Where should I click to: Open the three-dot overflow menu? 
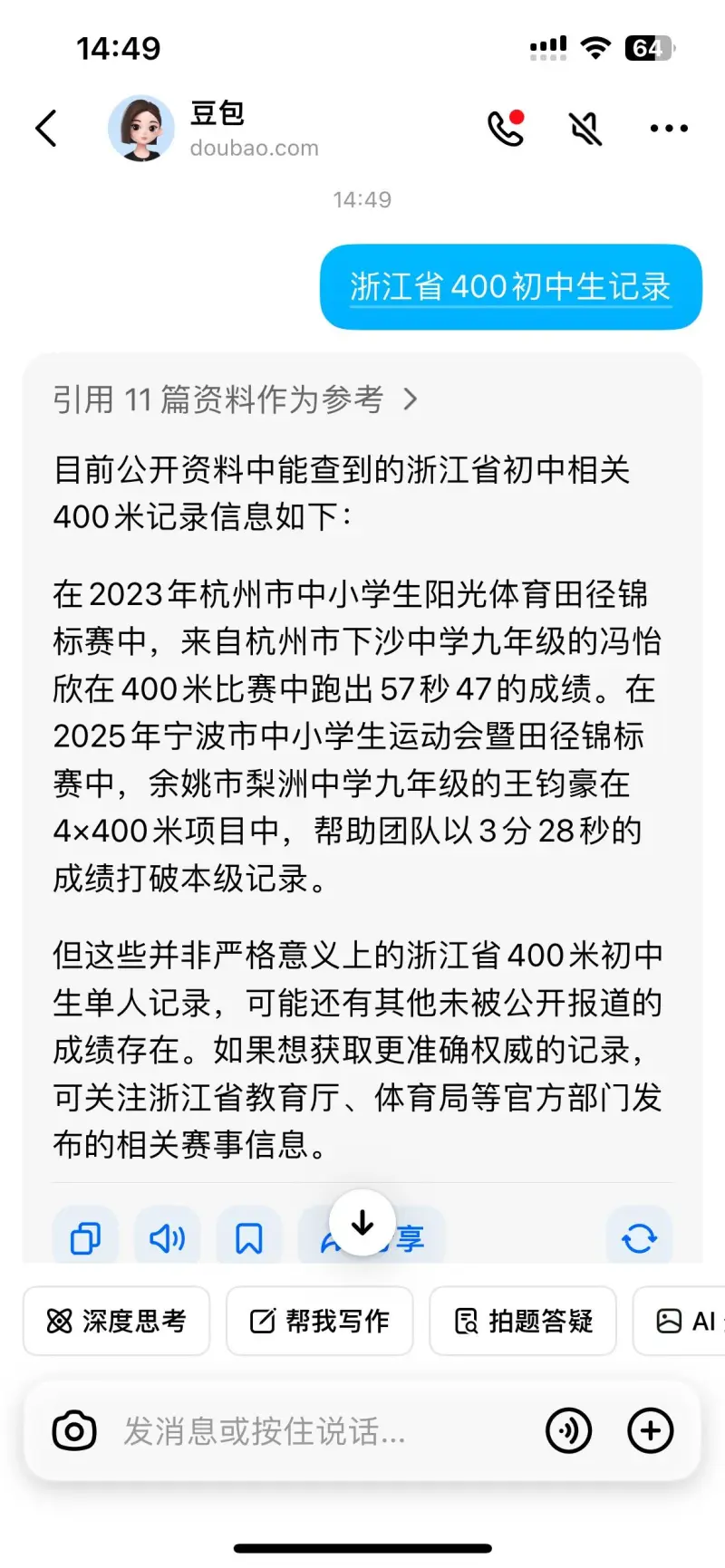(669, 129)
